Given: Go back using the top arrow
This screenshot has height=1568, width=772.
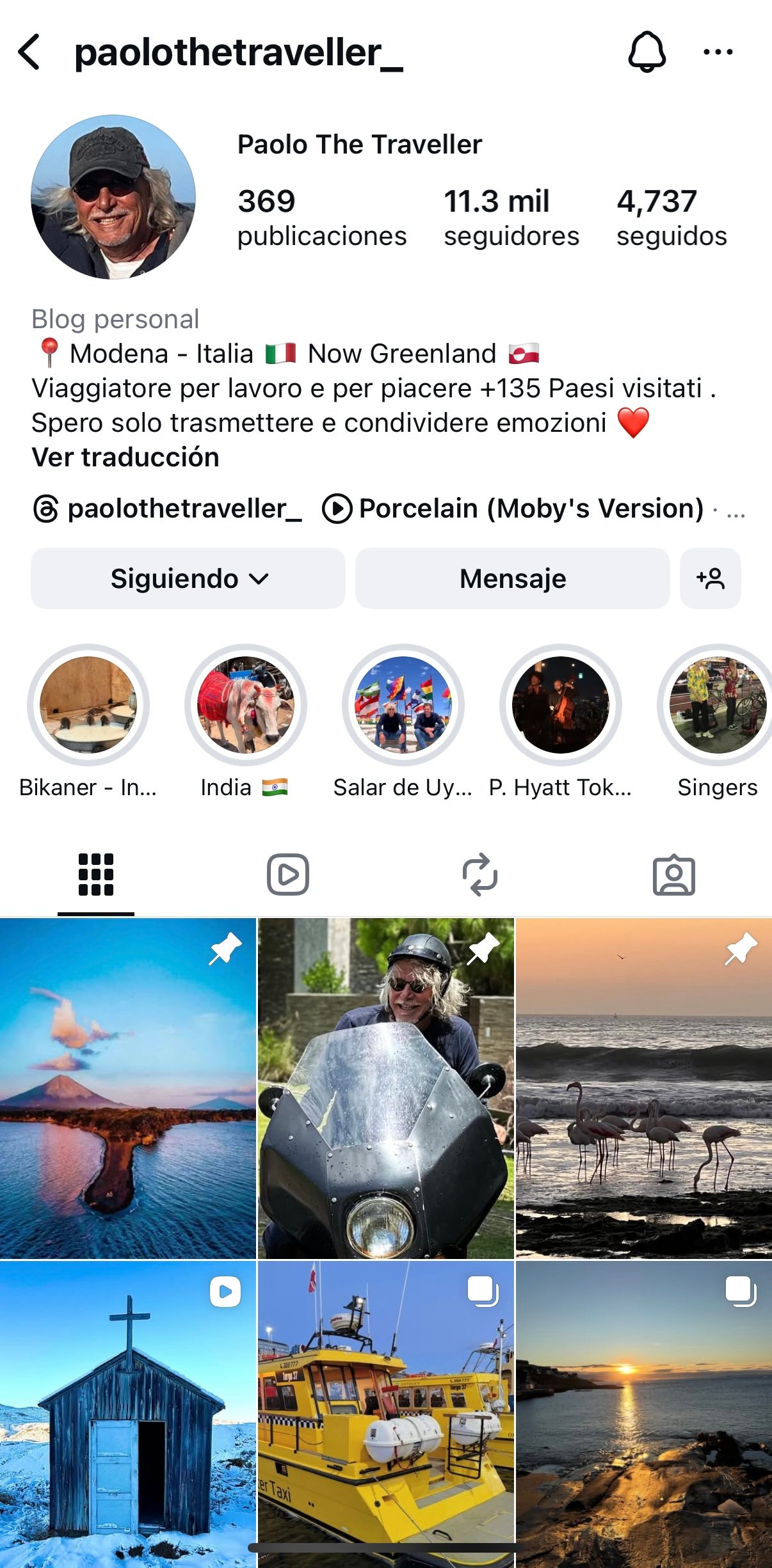Looking at the screenshot, I should point(29,52).
